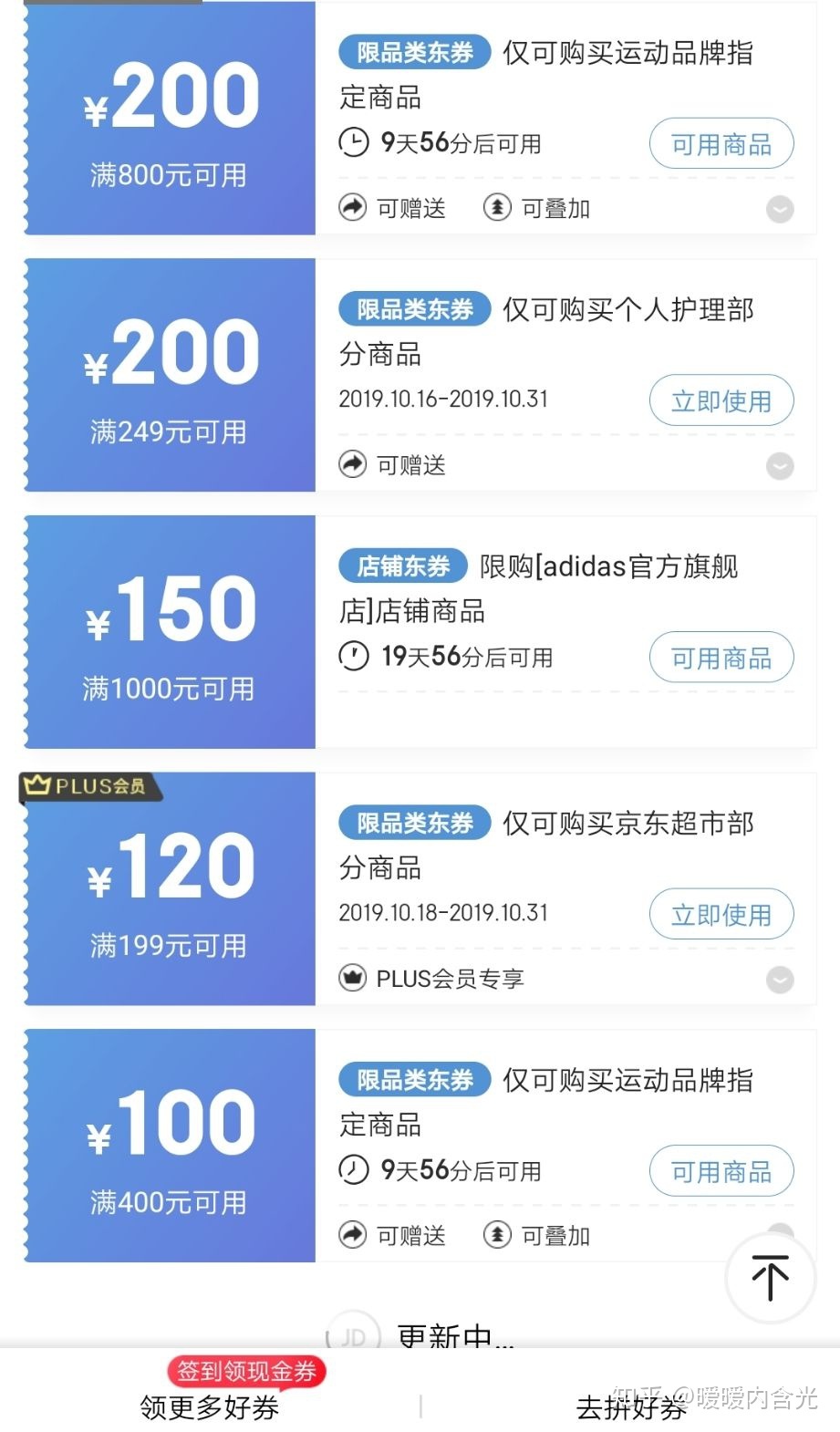This screenshot has width=840, height=1432.
Task: Click the back-to-top arrow button
Action: tap(771, 1278)
